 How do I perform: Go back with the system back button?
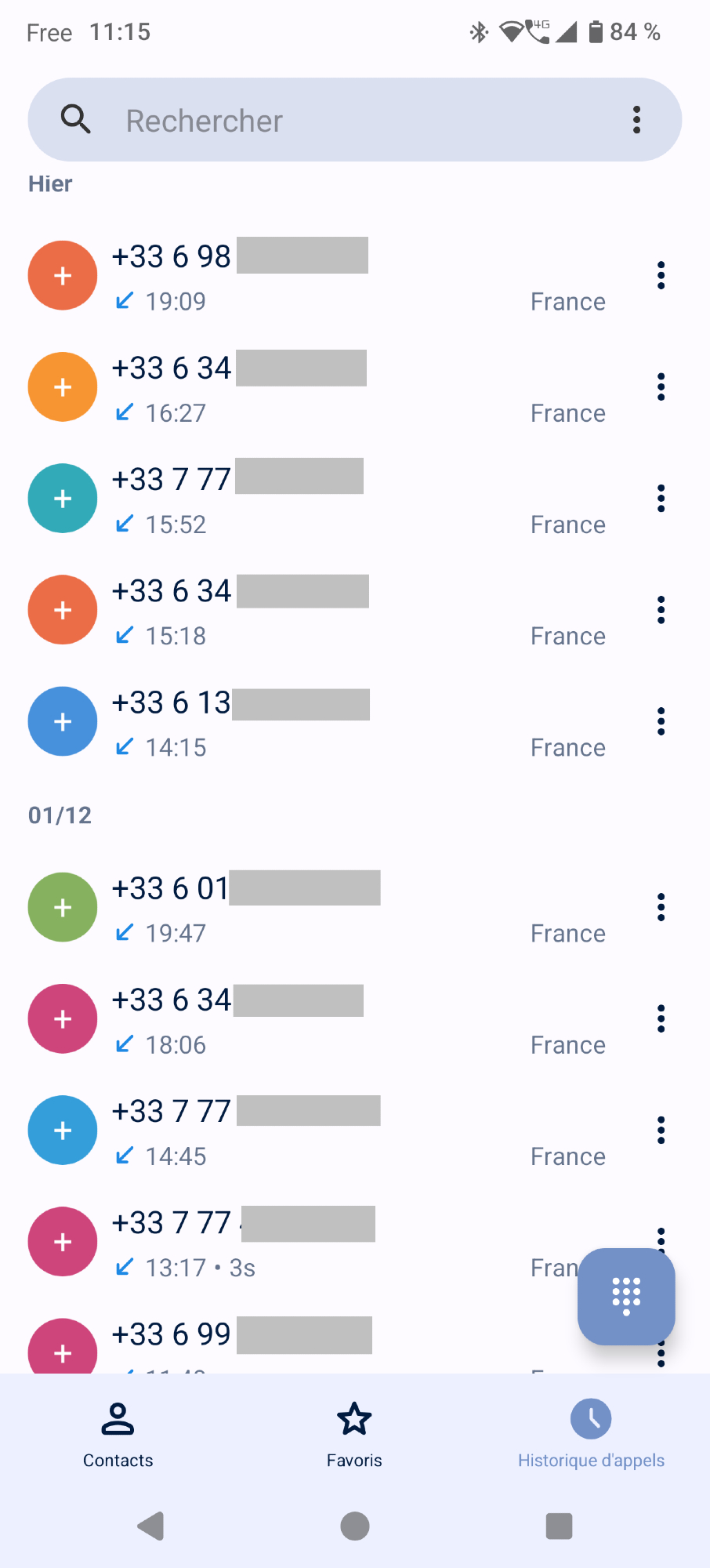click(150, 1526)
